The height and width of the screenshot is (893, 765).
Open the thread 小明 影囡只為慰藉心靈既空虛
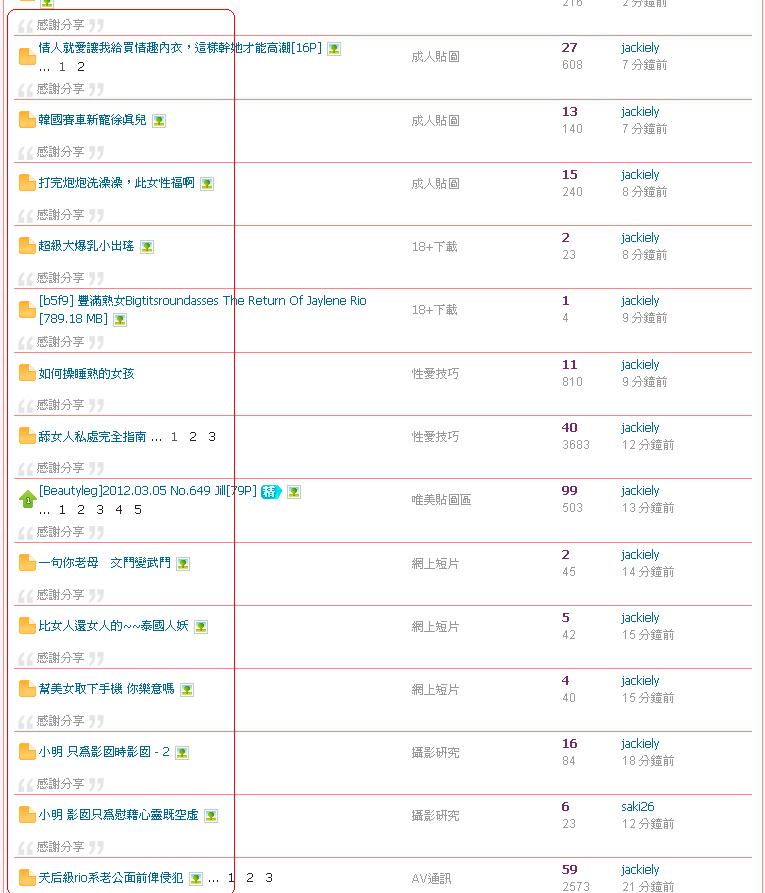pos(118,815)
